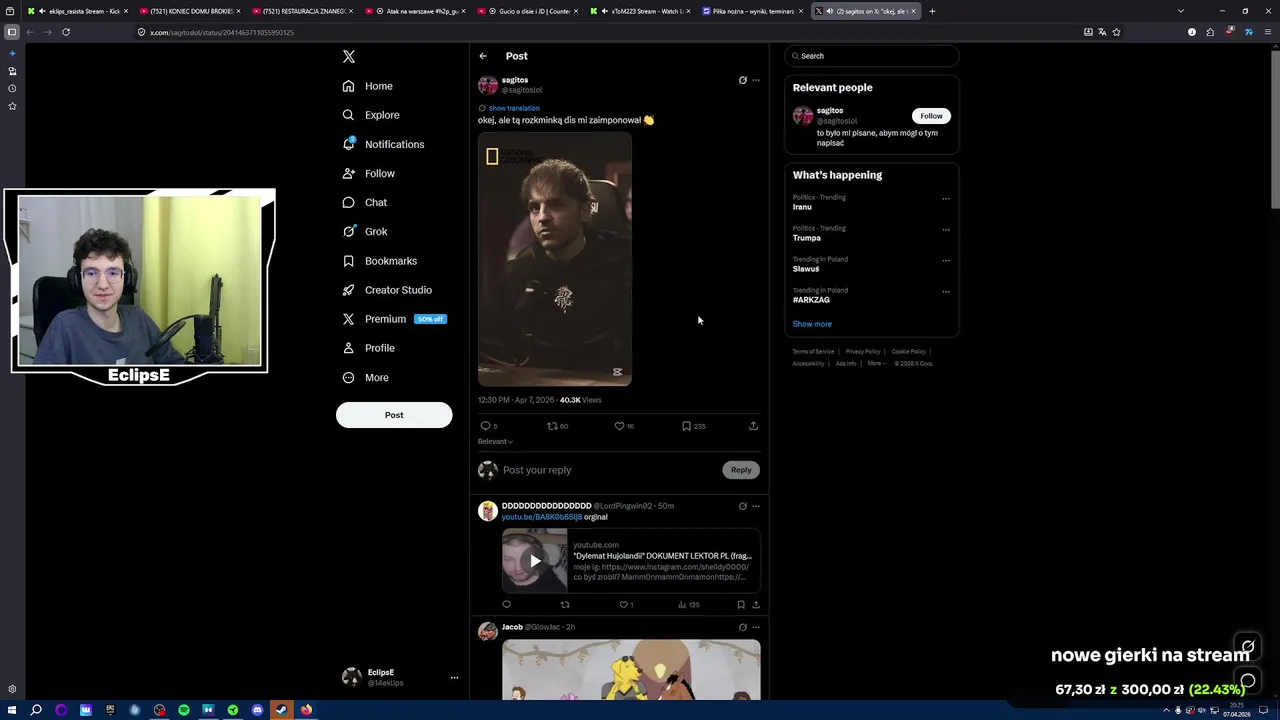Repost the sagitos post
The width and height of the screenshot is (1280, 720).
coord(552,426)
